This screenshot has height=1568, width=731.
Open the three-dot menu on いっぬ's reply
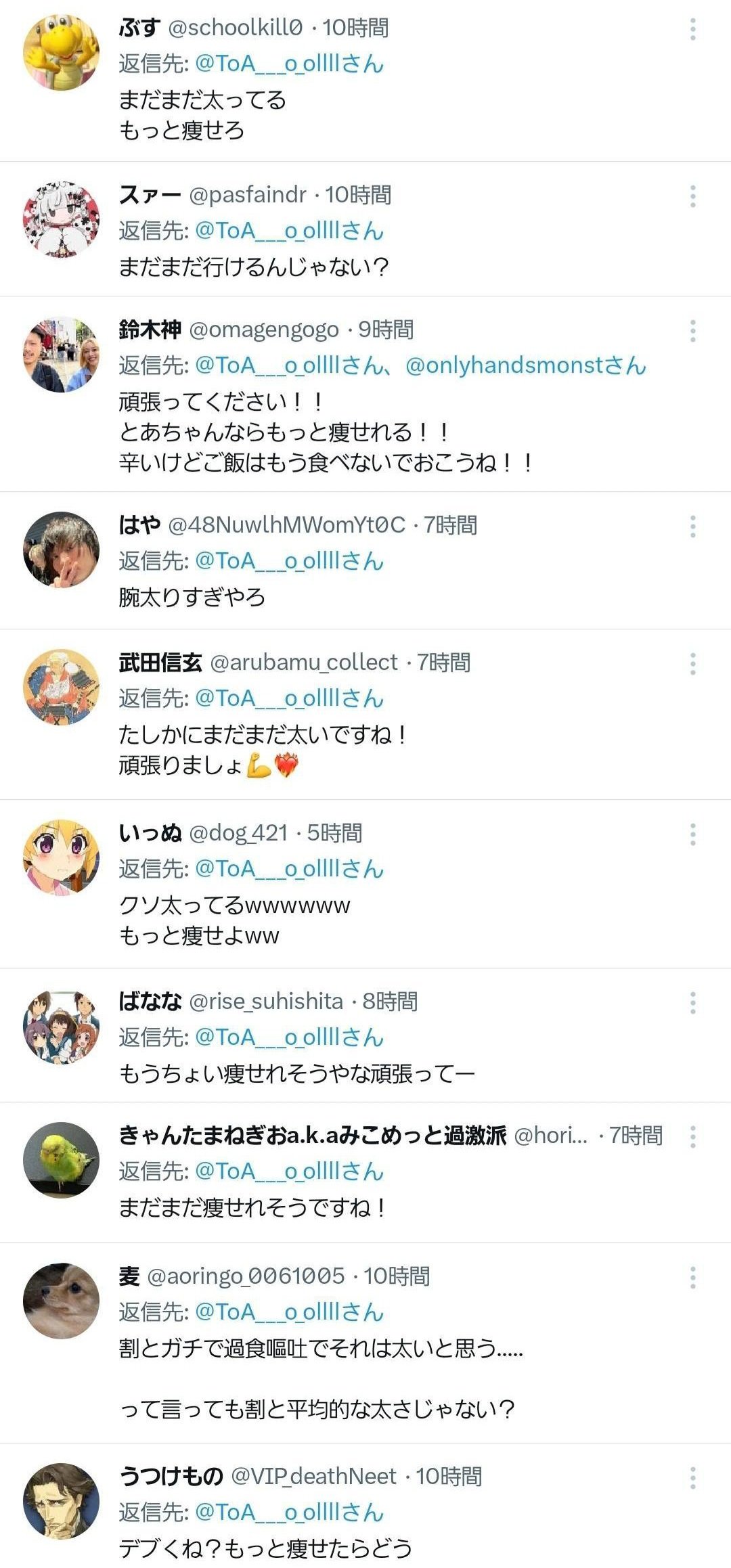692,834
